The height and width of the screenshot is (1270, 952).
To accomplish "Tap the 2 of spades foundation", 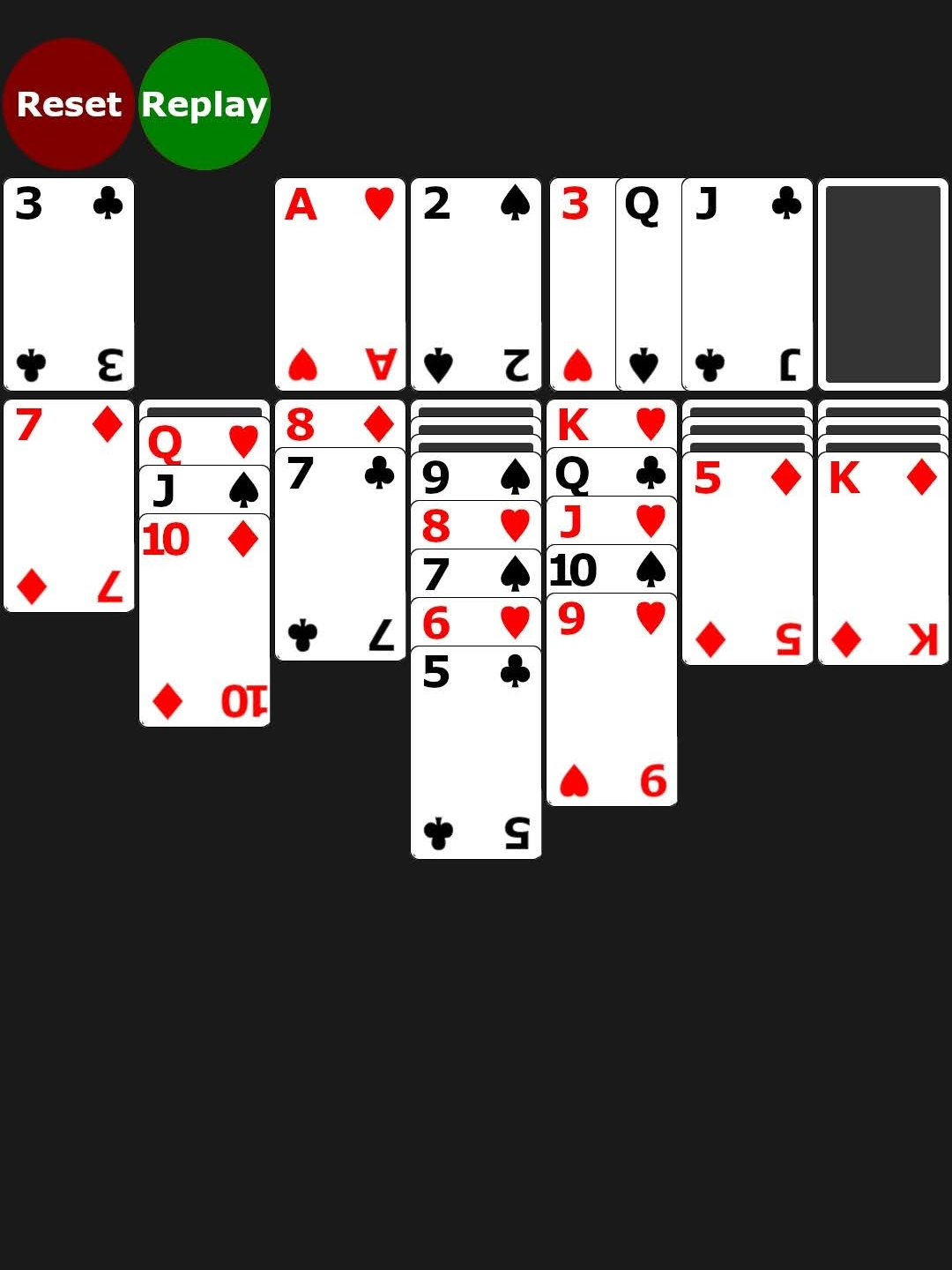I will pyautogui.click(x=475, y=284).
